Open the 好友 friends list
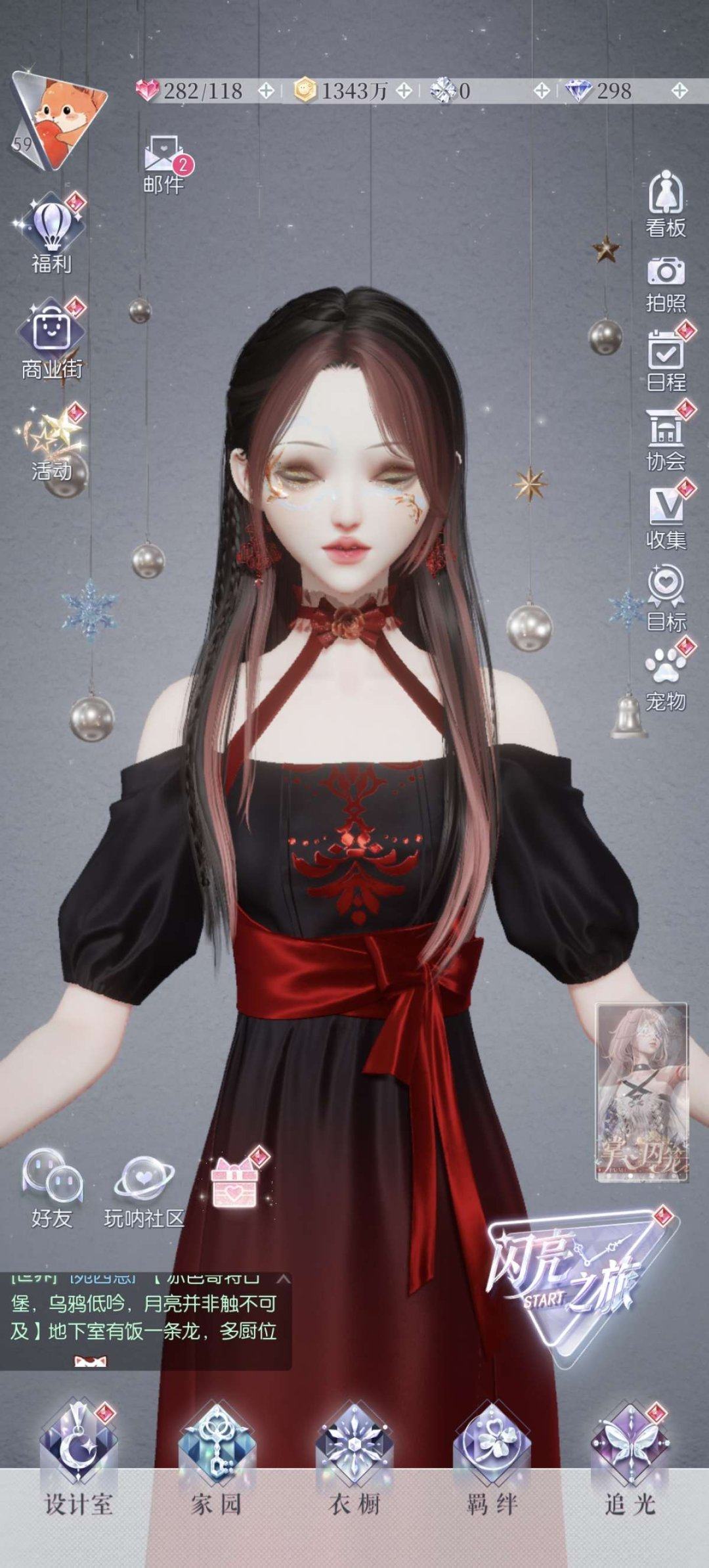Viewport: 709px width, 1568px height. coord(51,1188)
